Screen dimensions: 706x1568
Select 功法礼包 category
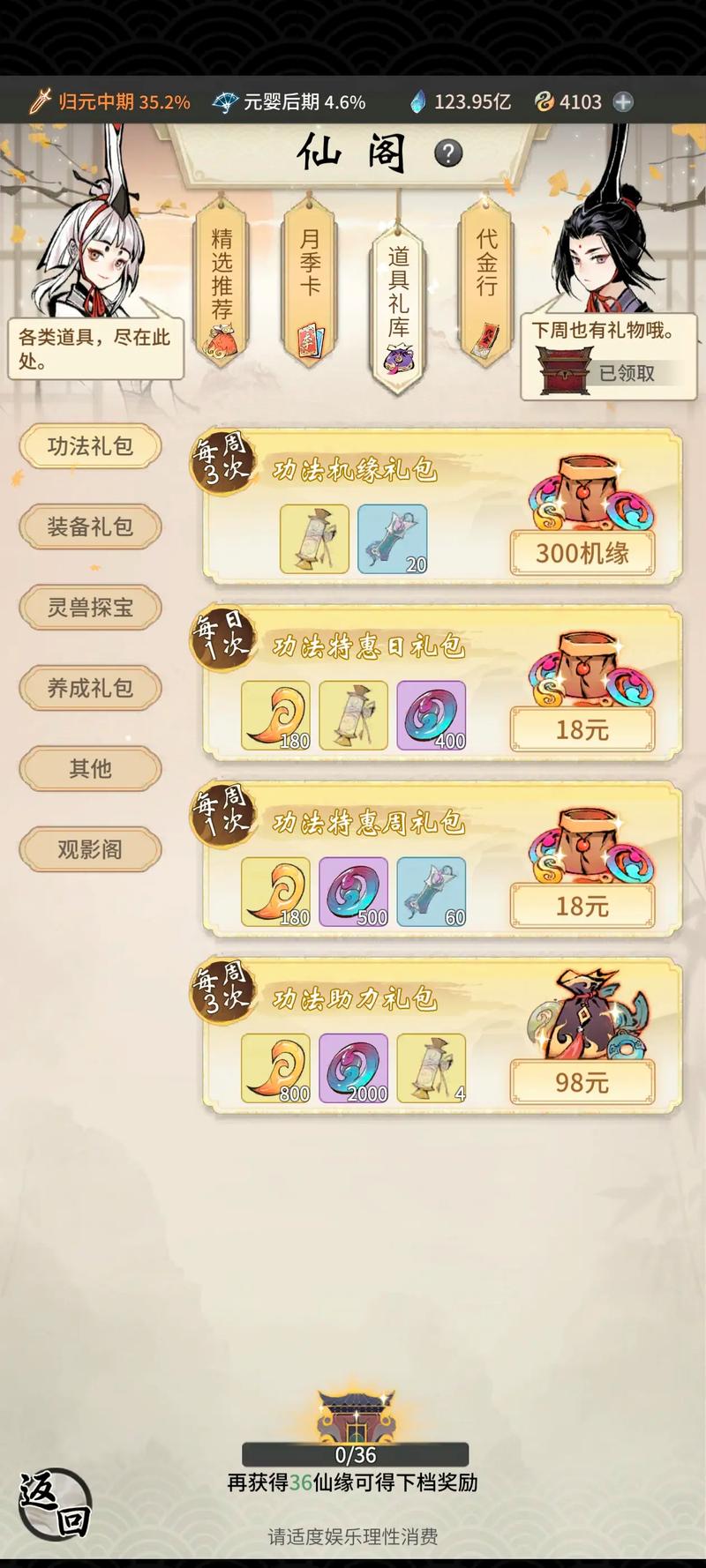pos(90,446)
